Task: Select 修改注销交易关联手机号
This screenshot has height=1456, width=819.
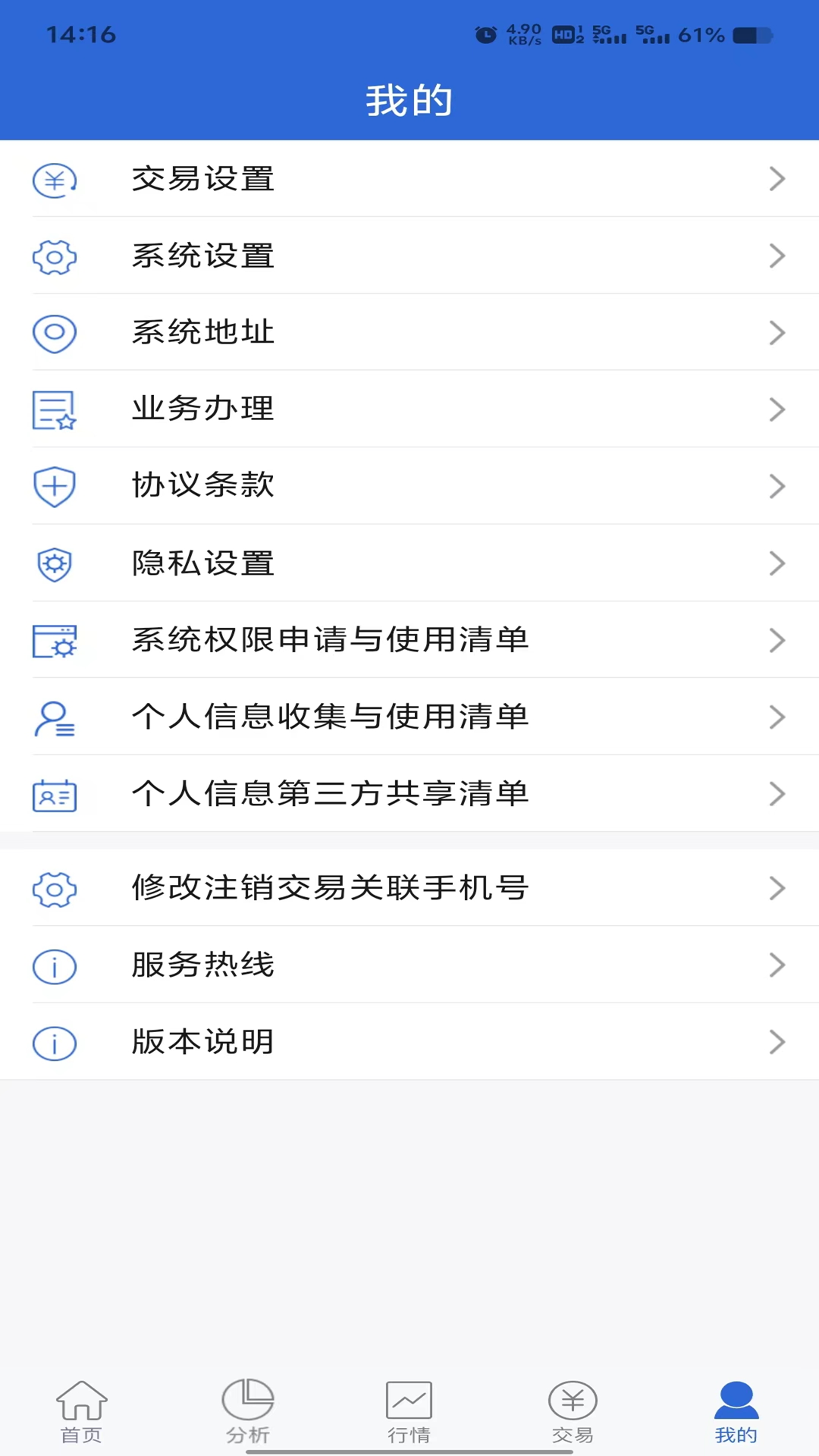Action: tap(409, 888)
